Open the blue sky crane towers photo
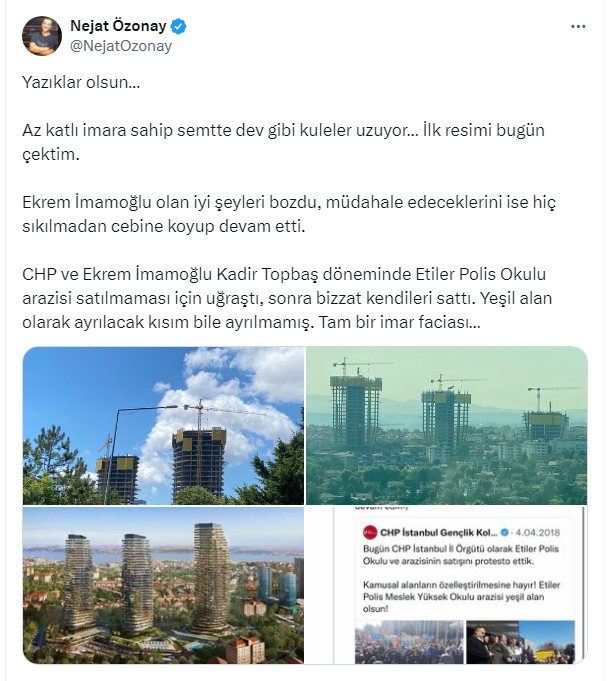The image size is (608, 681). [x=163, y=425]
